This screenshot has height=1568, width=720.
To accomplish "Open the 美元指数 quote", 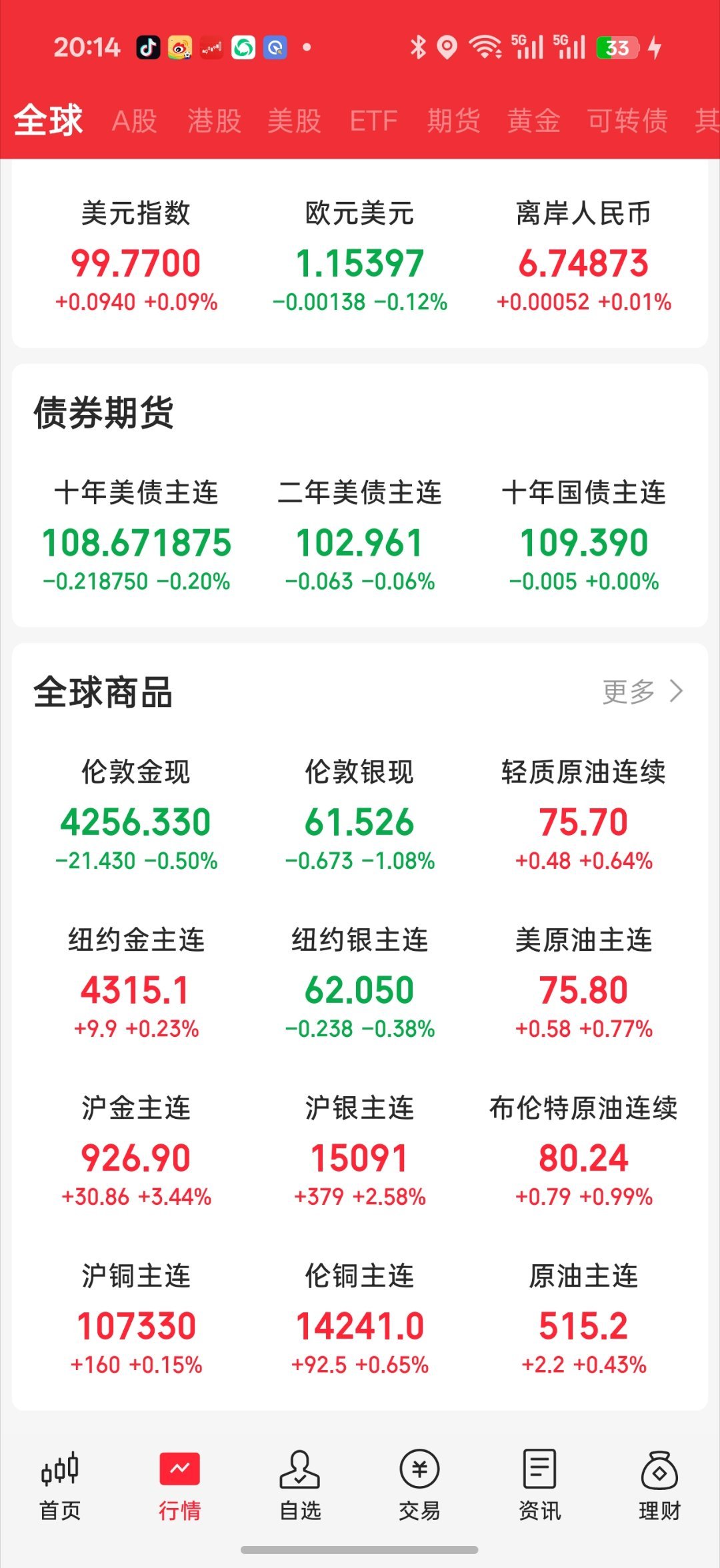I will tap(136, 256).
